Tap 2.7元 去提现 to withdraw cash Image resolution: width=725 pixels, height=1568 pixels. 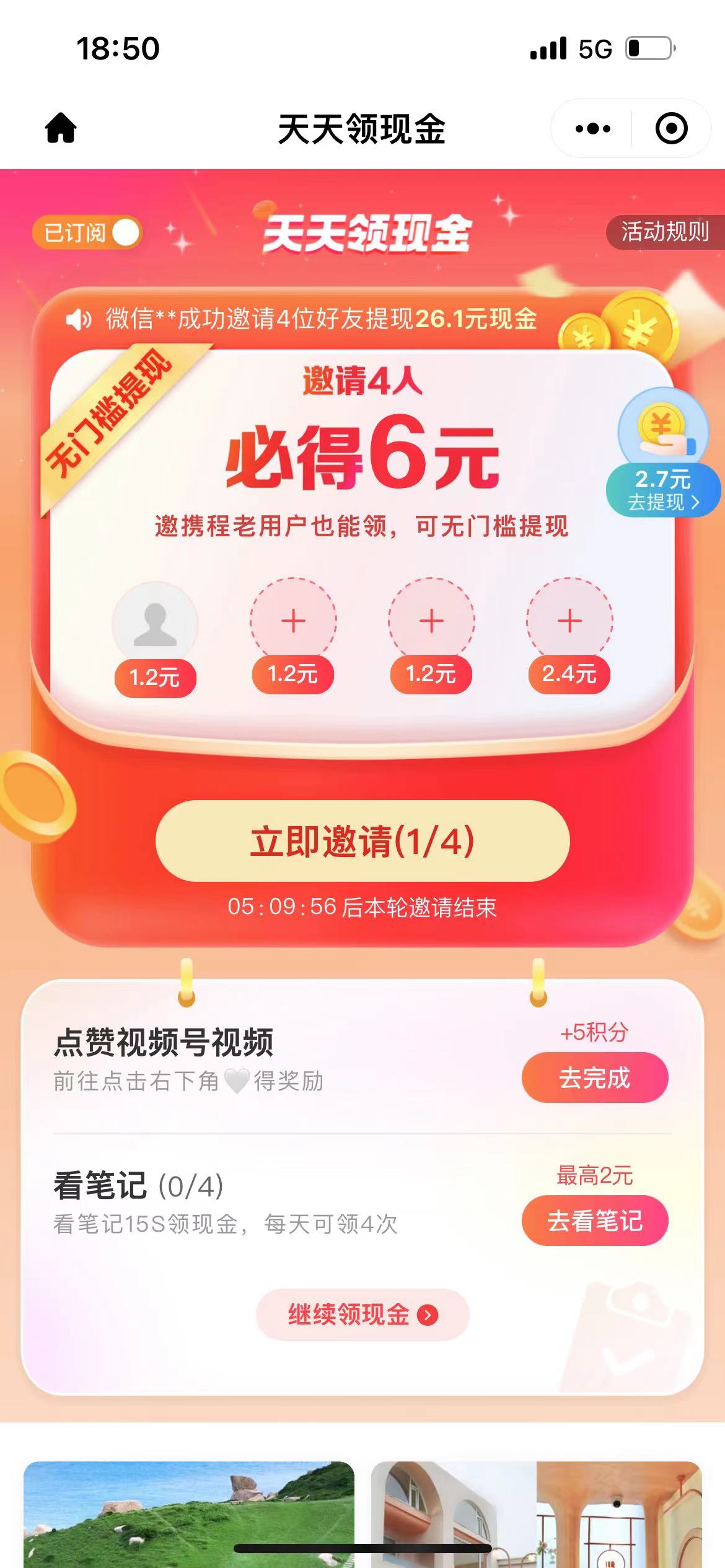[663, 489]
